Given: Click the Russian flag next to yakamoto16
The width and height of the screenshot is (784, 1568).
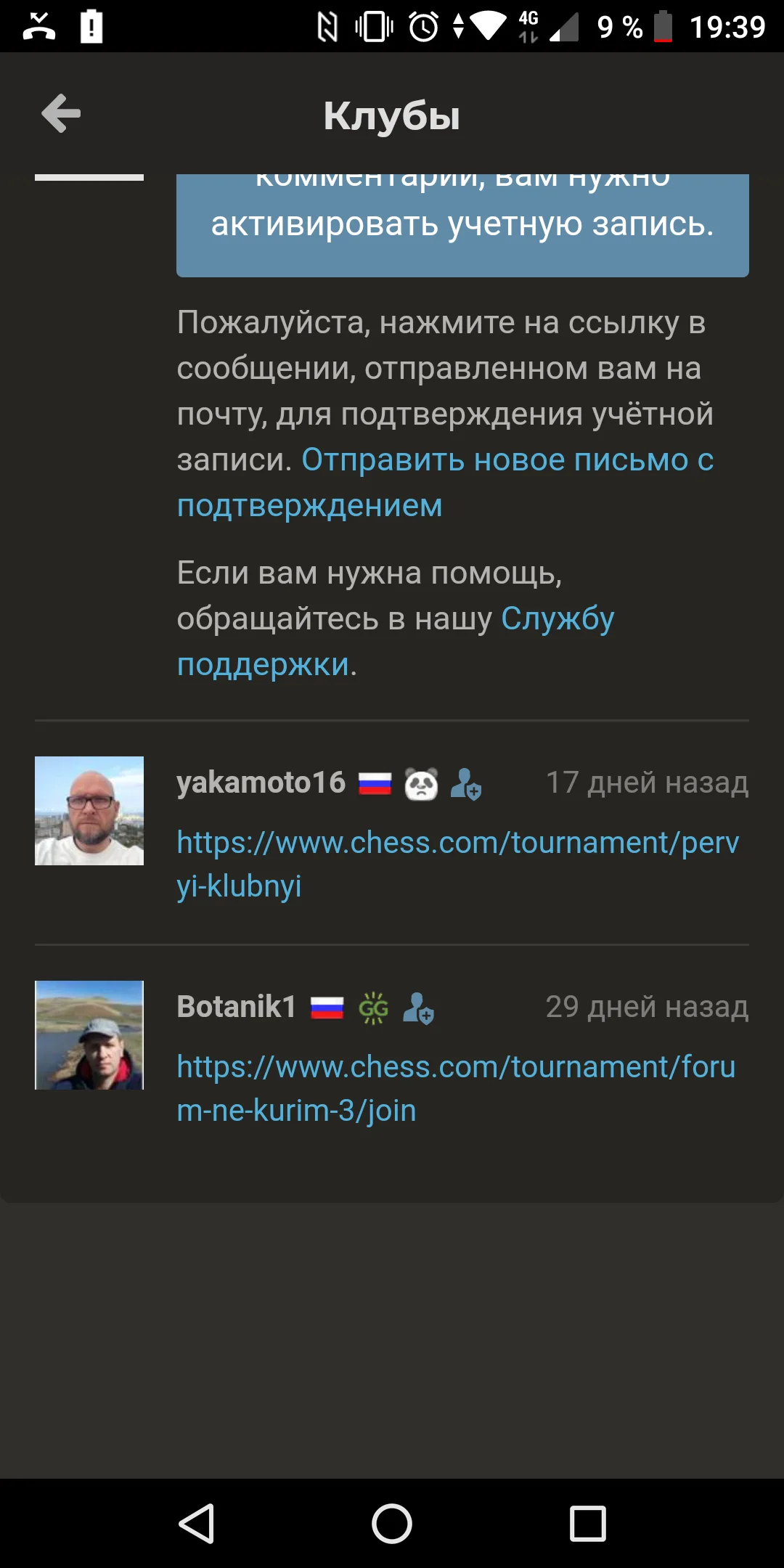Looking at the screenshot, I should pyautogui.click(x=374, y=784).
